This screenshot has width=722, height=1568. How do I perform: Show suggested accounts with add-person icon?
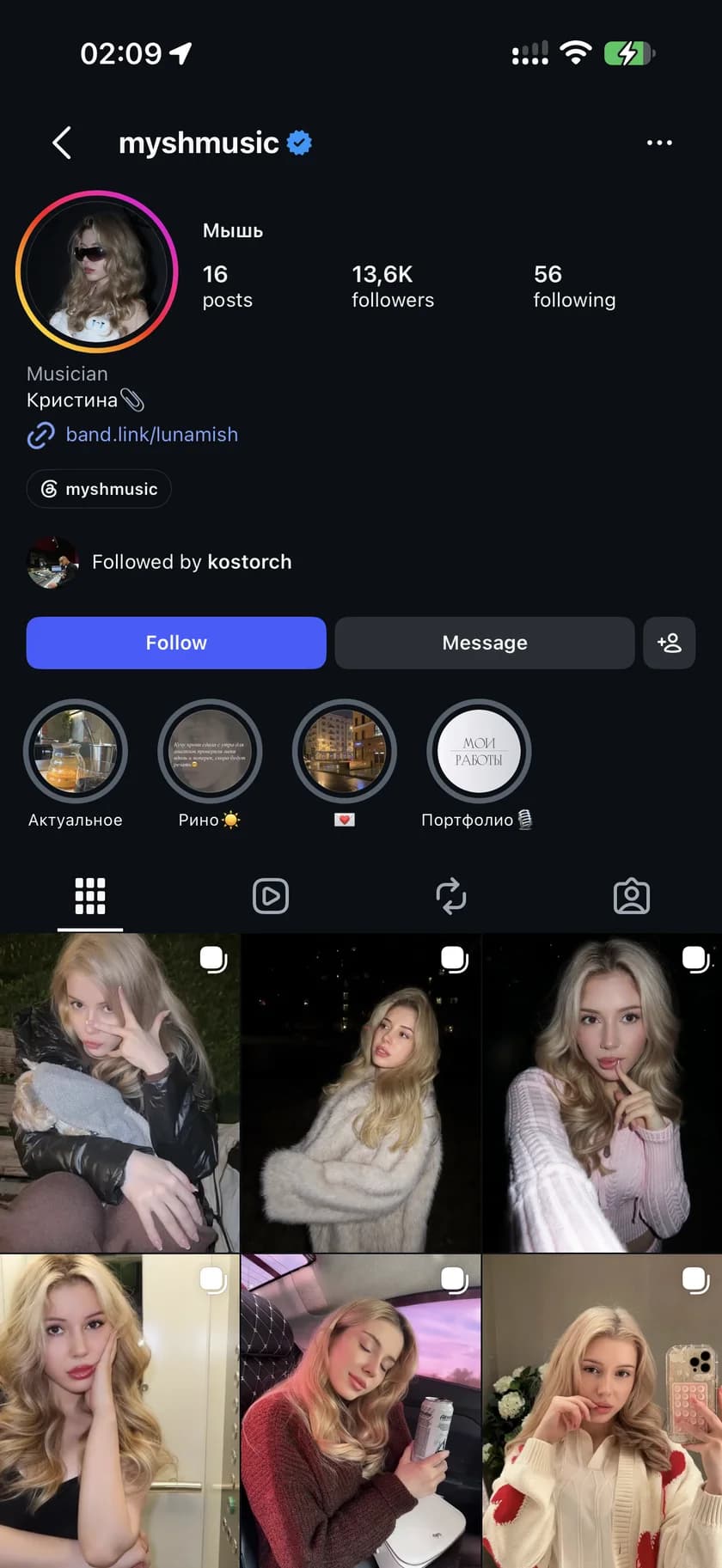pos(670,643)
